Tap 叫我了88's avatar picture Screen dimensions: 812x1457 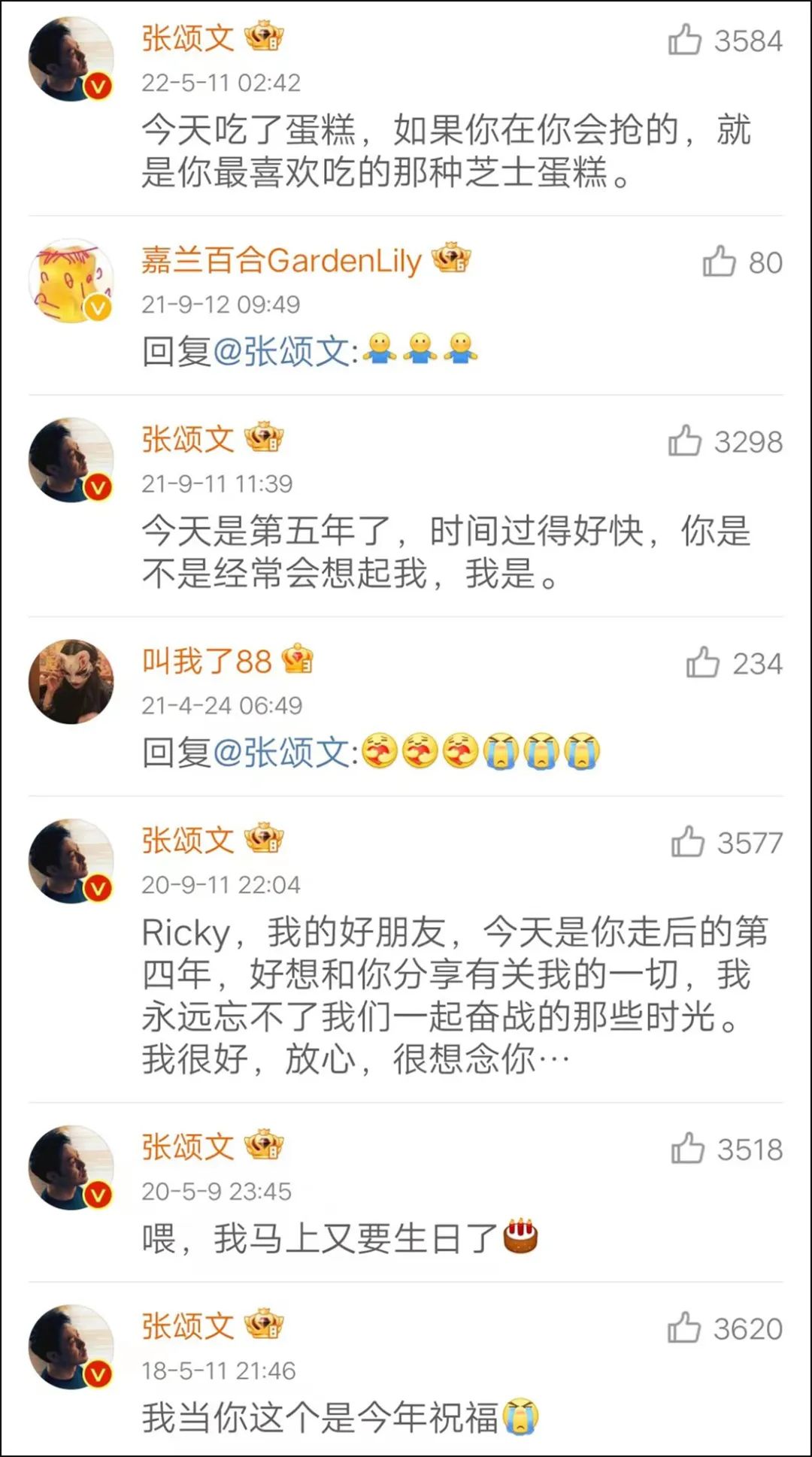tap(71, 683)
